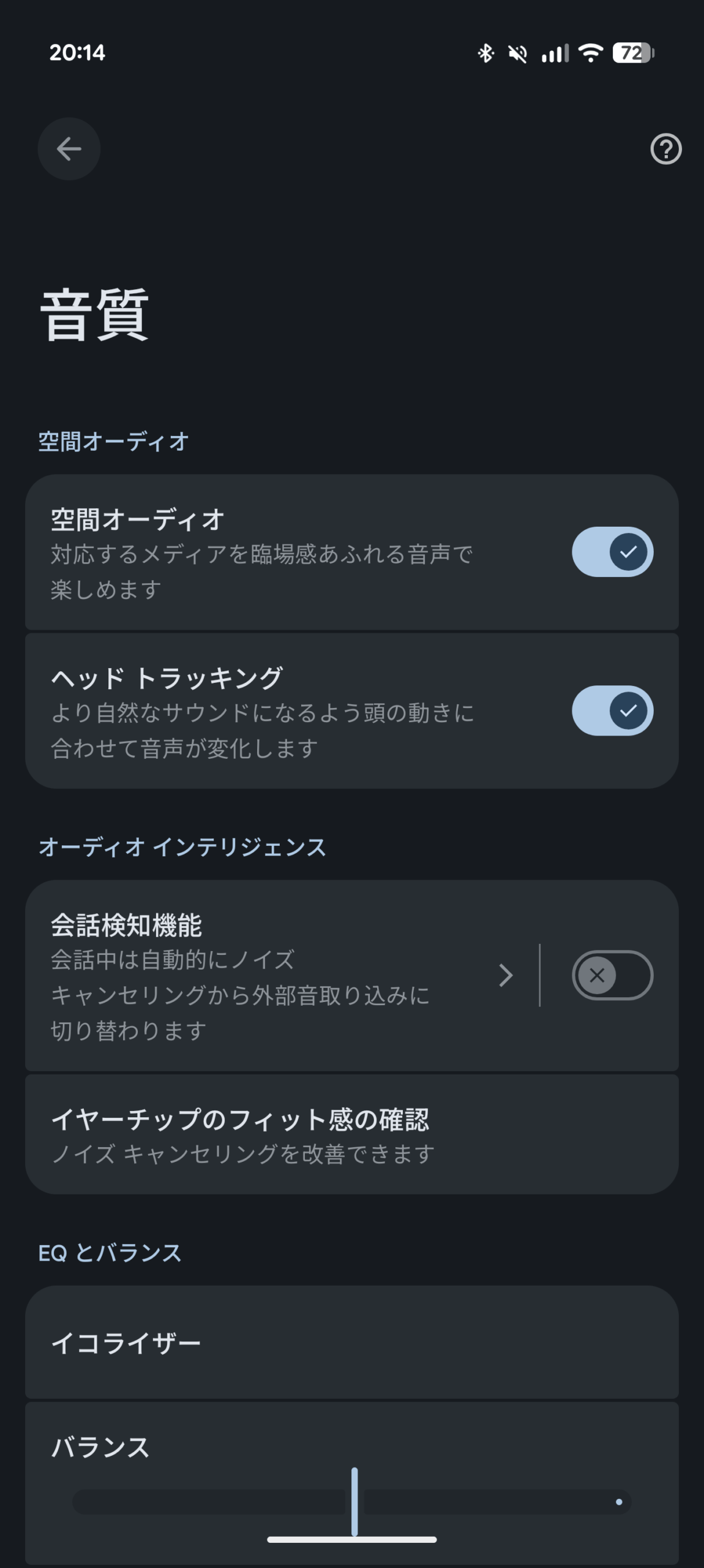The image size is (704, 1568).
Task: Open the help question mark icon
Action: [665, 149]
